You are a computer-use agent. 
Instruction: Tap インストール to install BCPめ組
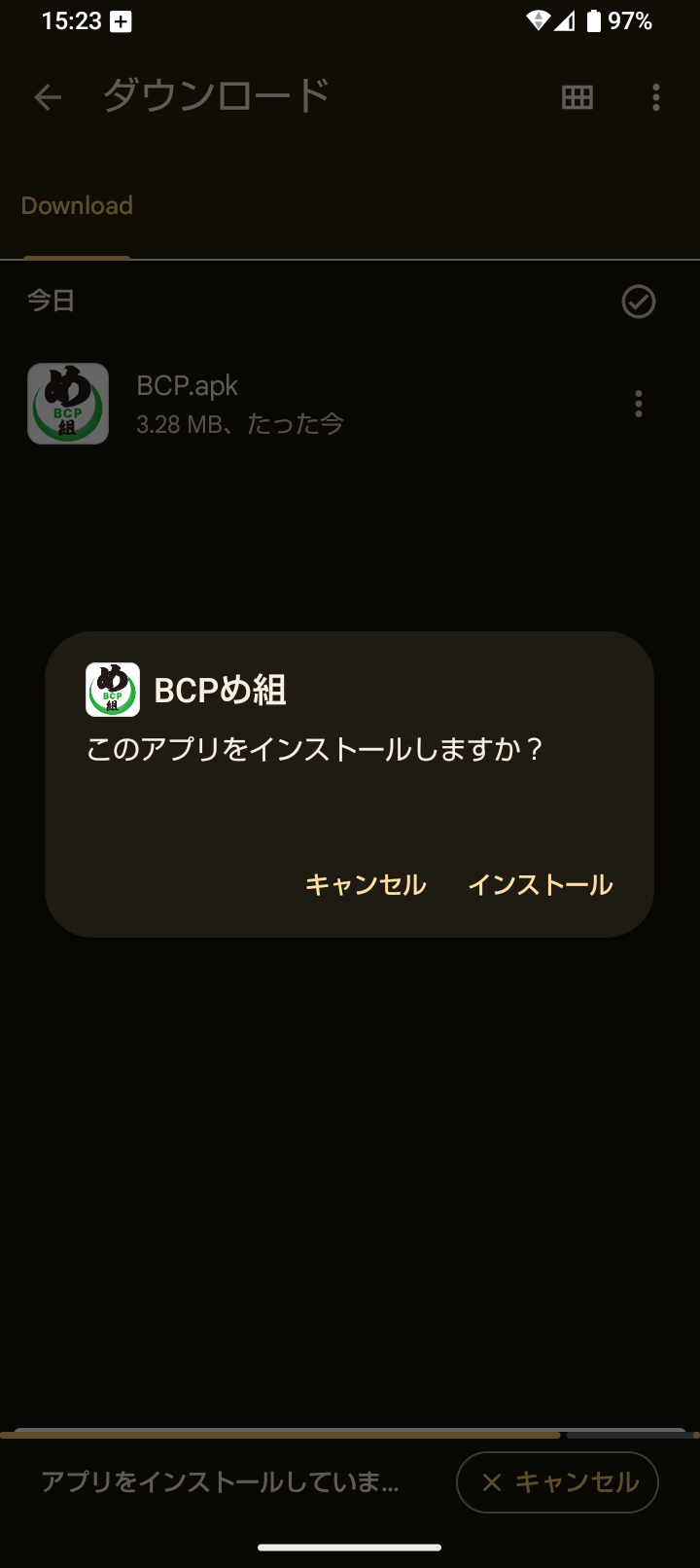(541, 884)
